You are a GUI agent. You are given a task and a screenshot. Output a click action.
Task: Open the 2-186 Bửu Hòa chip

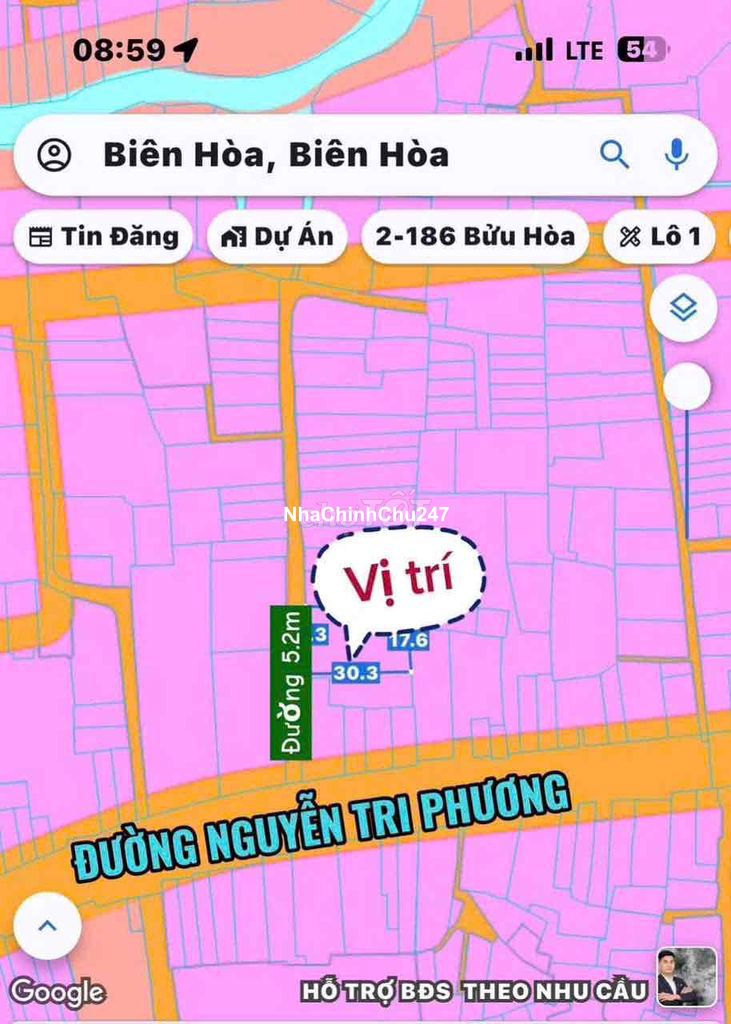pyautogui.click(x=474, y=237)
